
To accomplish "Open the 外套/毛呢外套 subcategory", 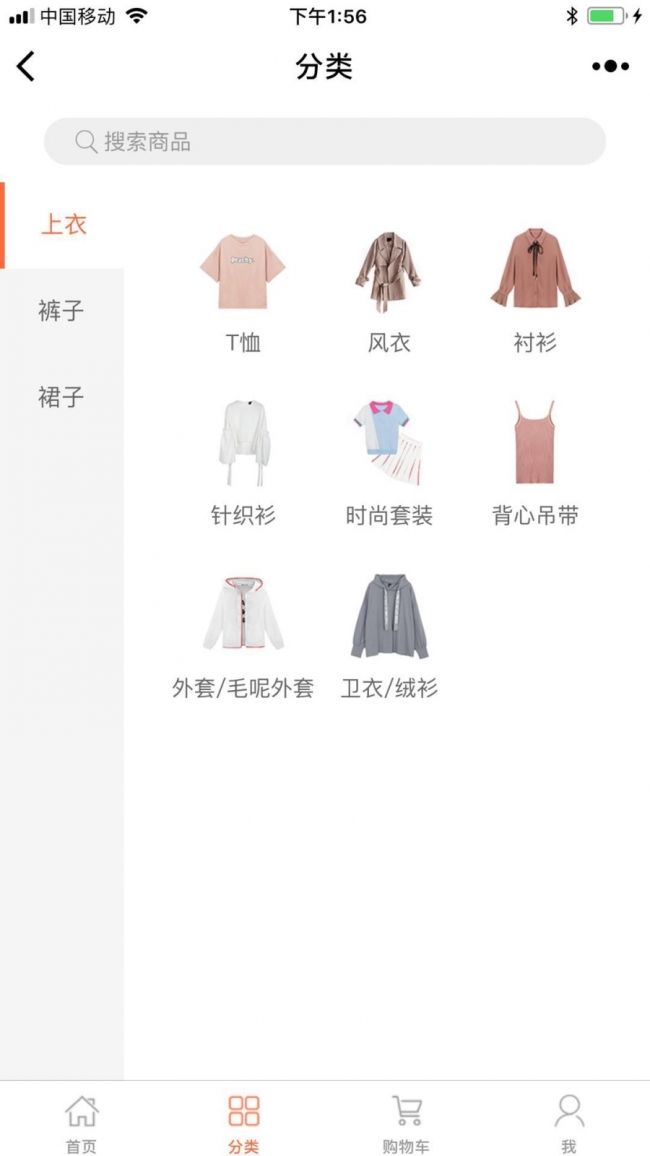I will point(242,634).
